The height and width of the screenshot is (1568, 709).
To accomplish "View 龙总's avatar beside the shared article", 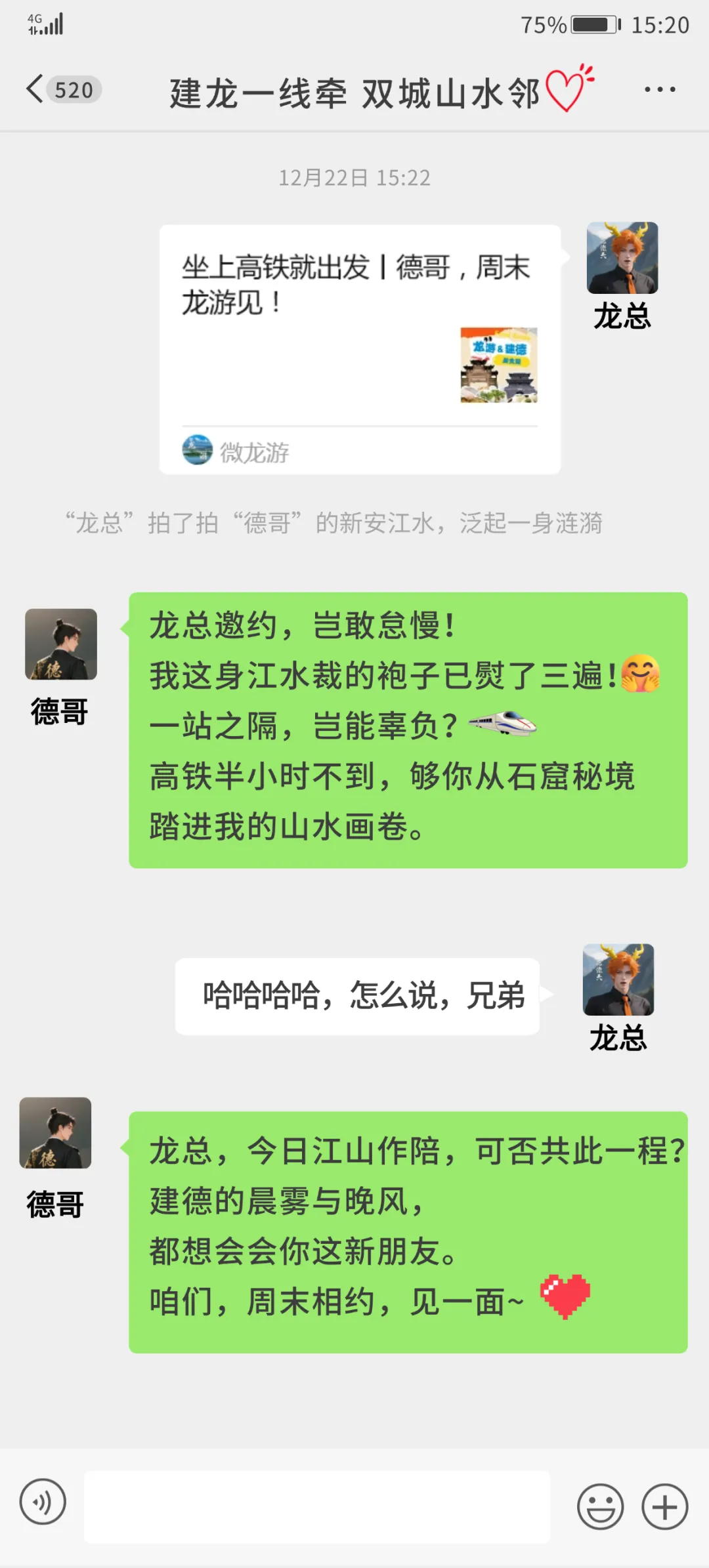I will coord(622,258).
